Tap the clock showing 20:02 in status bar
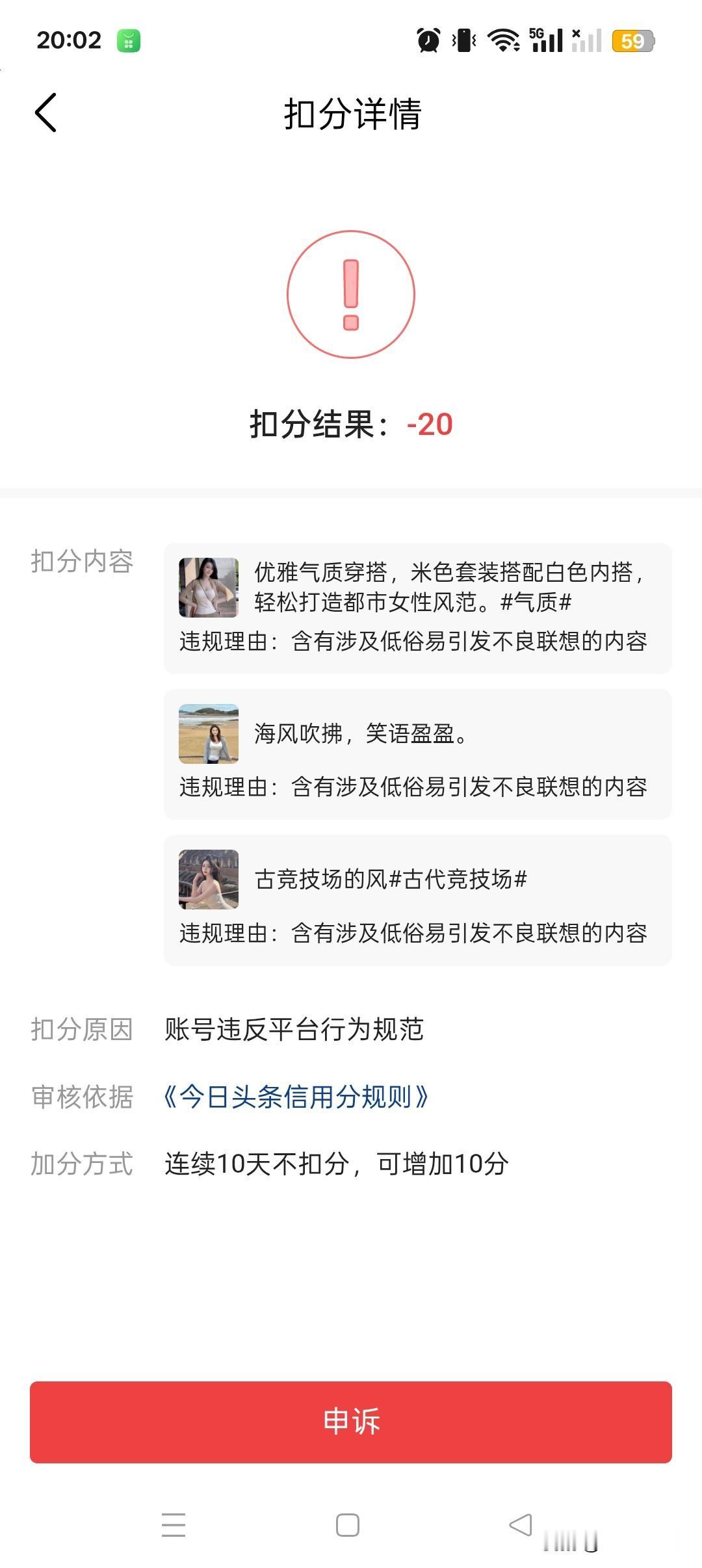 68,40
